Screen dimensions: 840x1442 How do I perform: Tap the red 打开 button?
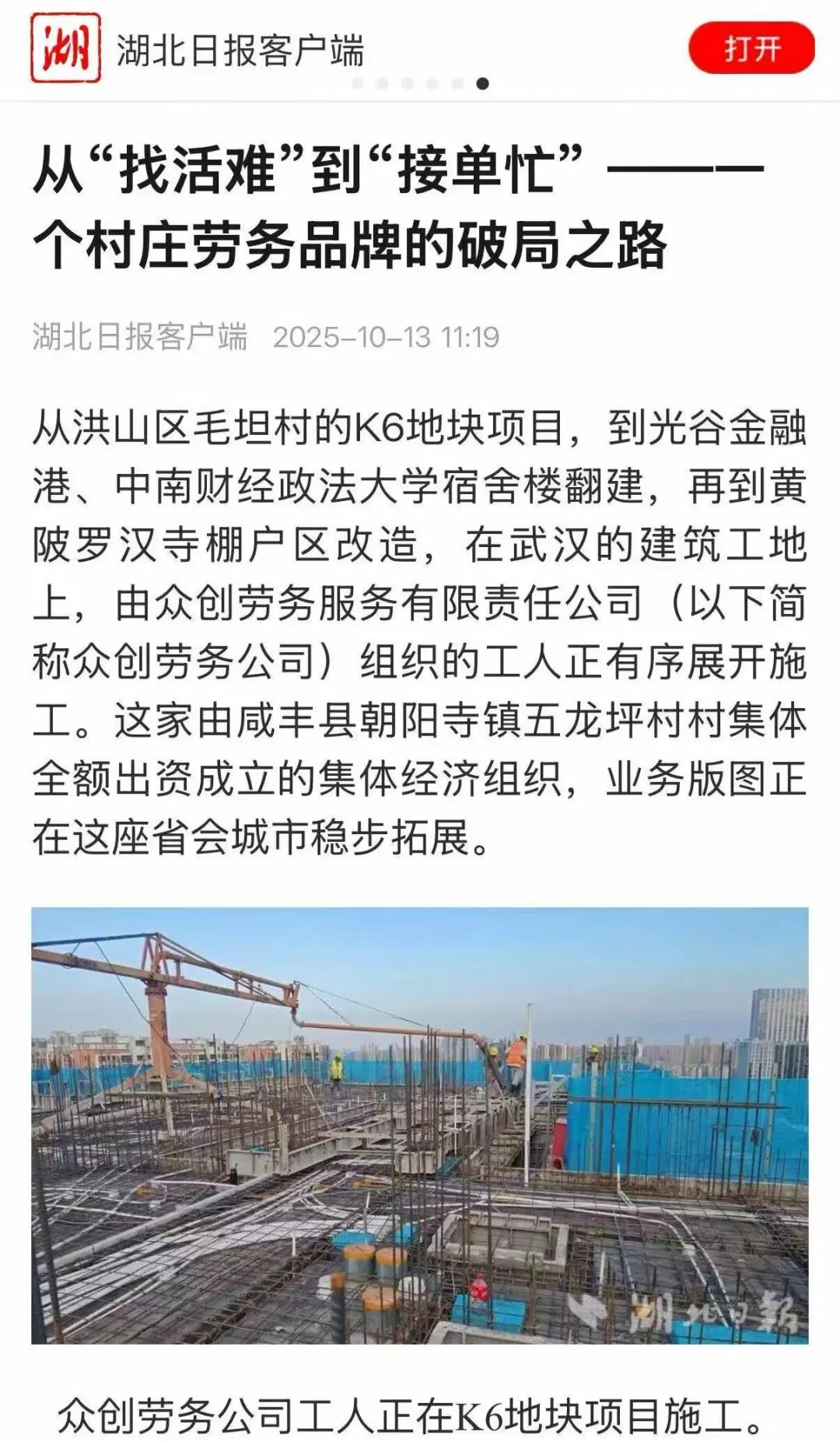pyautogui.click(x=751, y=48)
